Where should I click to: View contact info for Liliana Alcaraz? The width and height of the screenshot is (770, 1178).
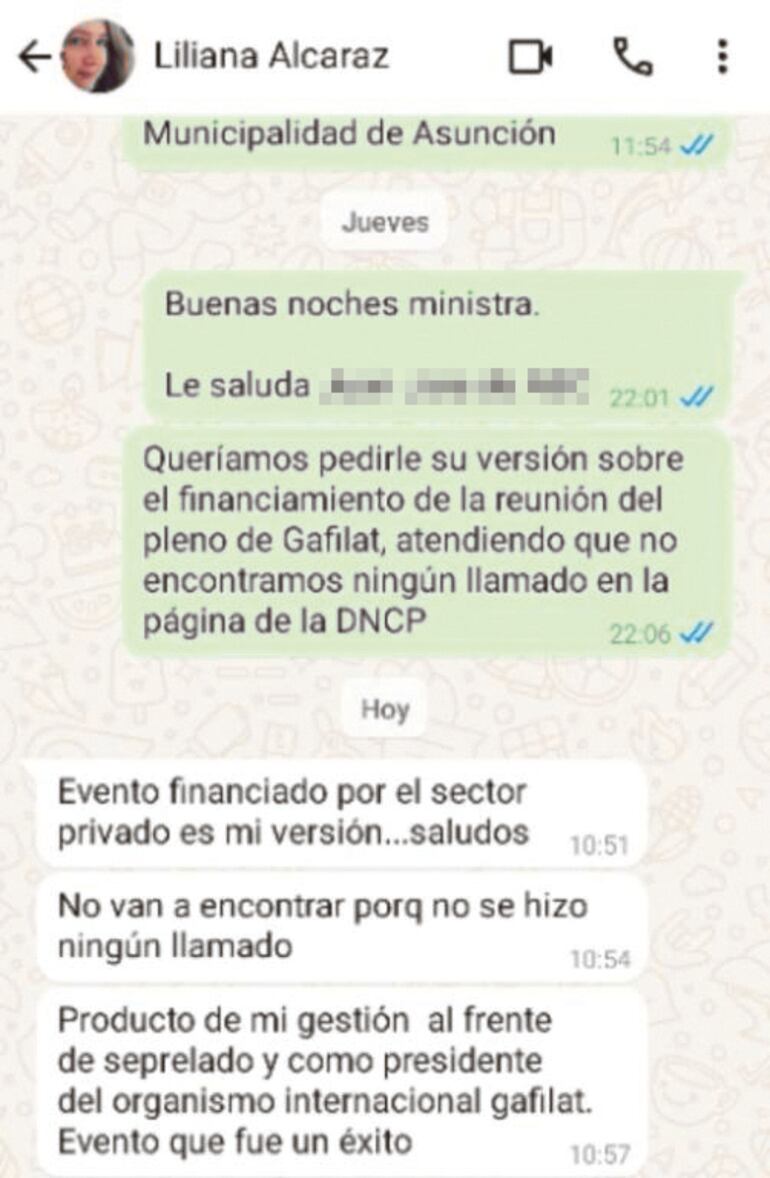[x=270, y=56]
